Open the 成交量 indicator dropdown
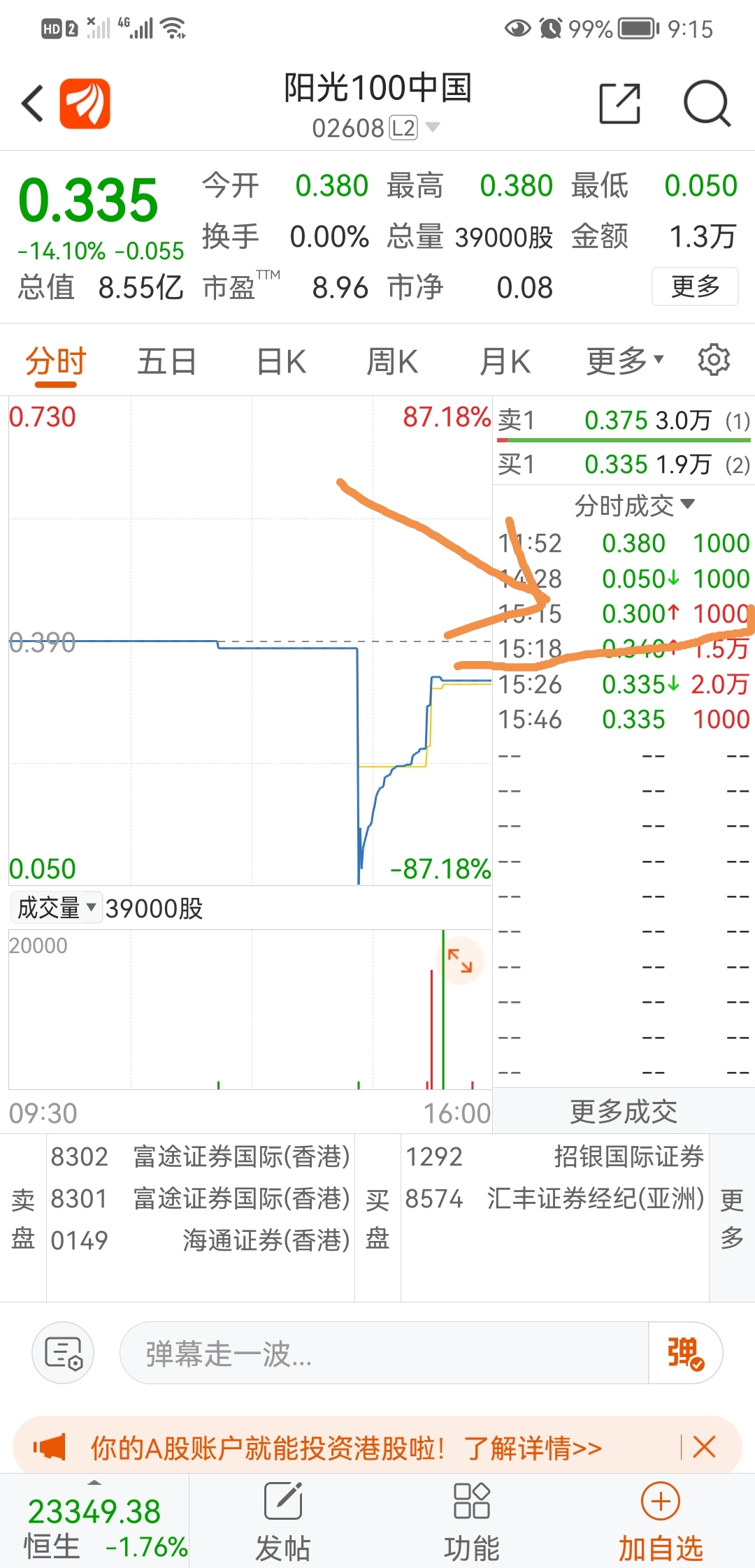Image resolution: width=755 pixels, height=1568 pixels. pos(57,908)
